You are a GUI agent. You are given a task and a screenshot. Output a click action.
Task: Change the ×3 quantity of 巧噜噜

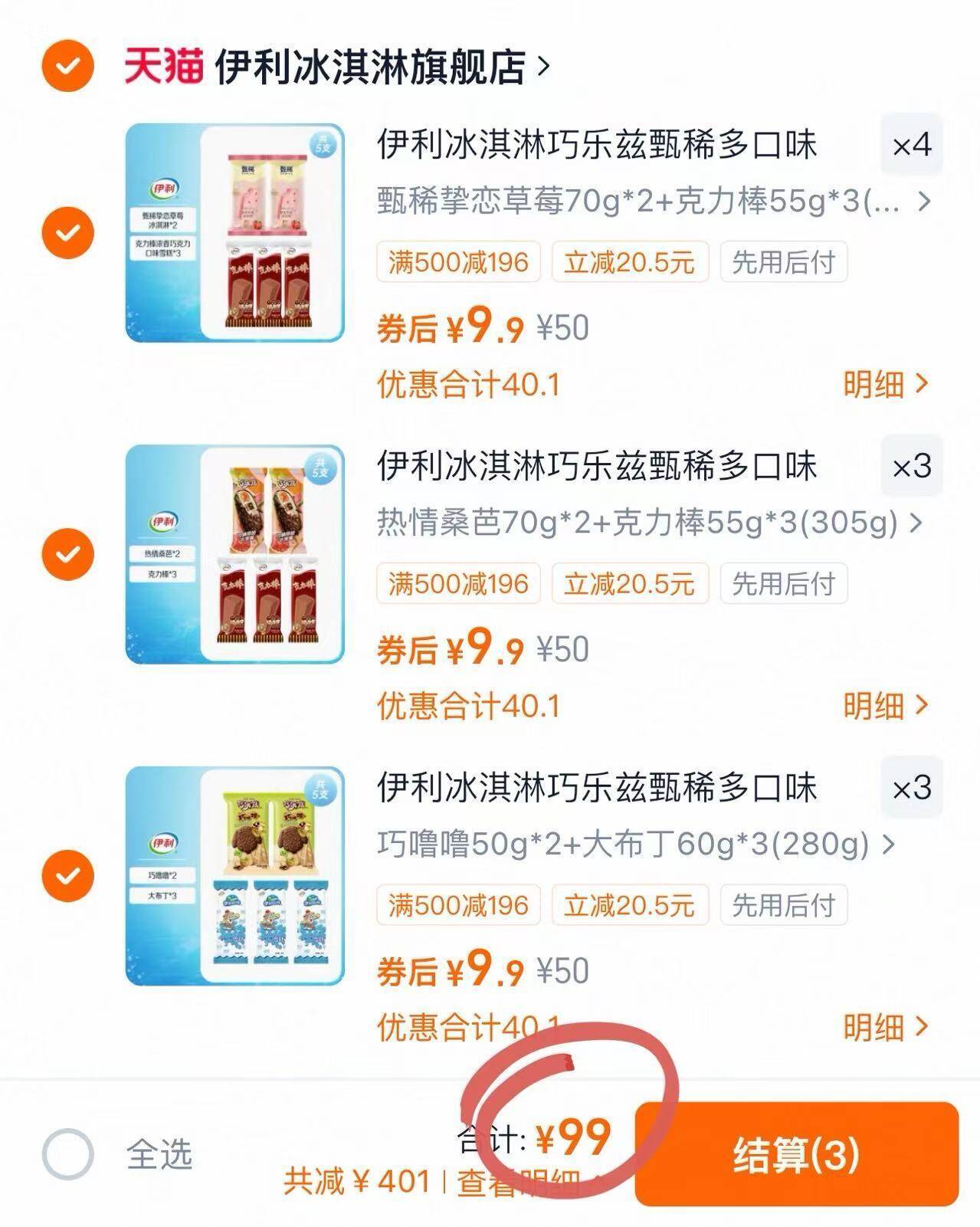tap(912, 788)
